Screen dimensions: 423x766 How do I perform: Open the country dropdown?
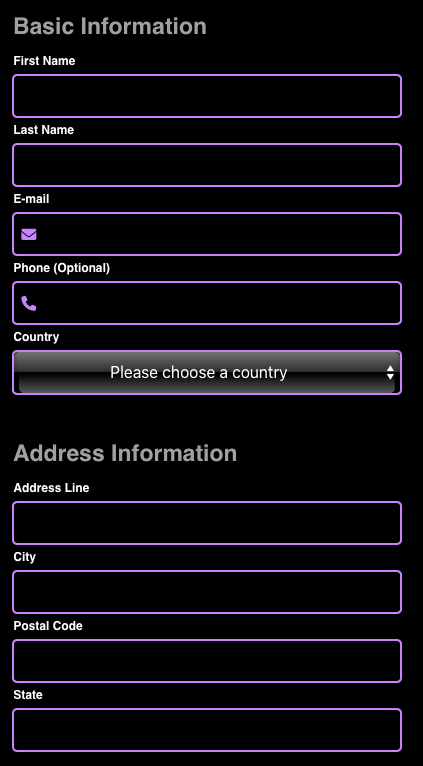point(207,372)
